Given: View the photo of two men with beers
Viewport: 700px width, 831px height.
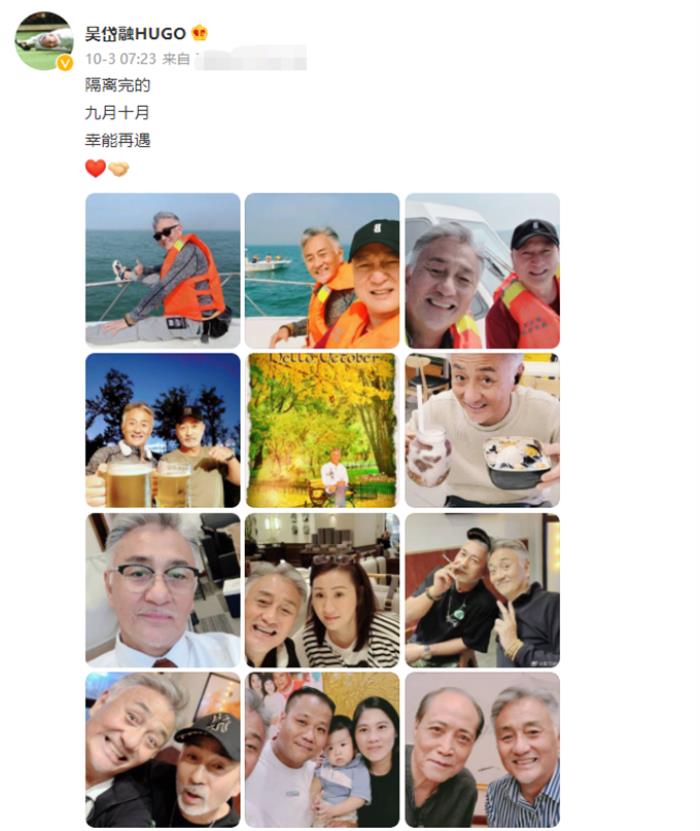Looking at the screenshot, I should point(163,430).
